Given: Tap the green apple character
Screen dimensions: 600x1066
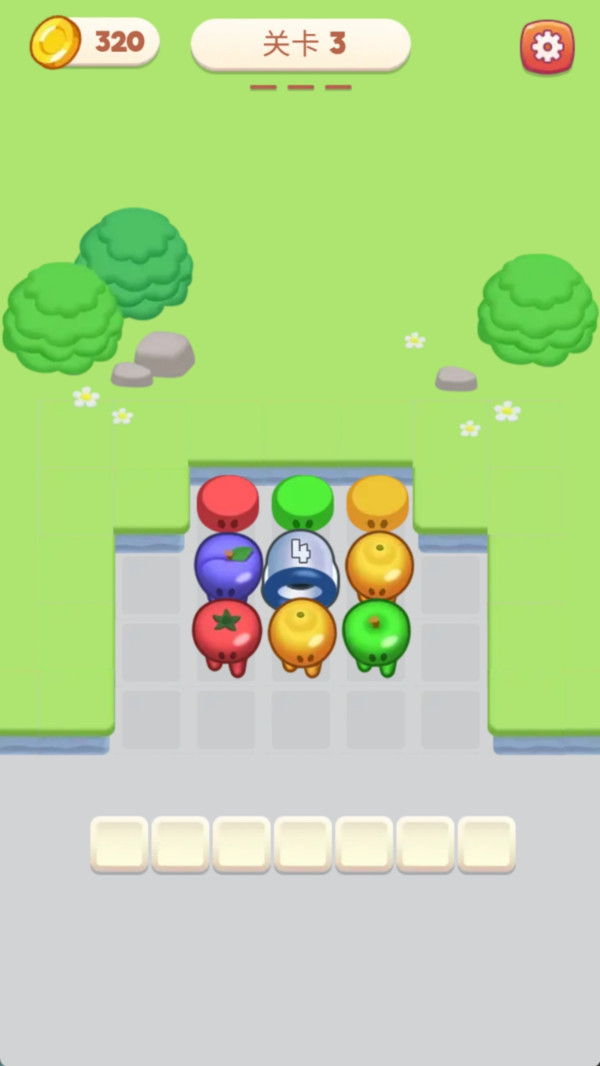Looking at the screenshot, I should pos(376,634).
